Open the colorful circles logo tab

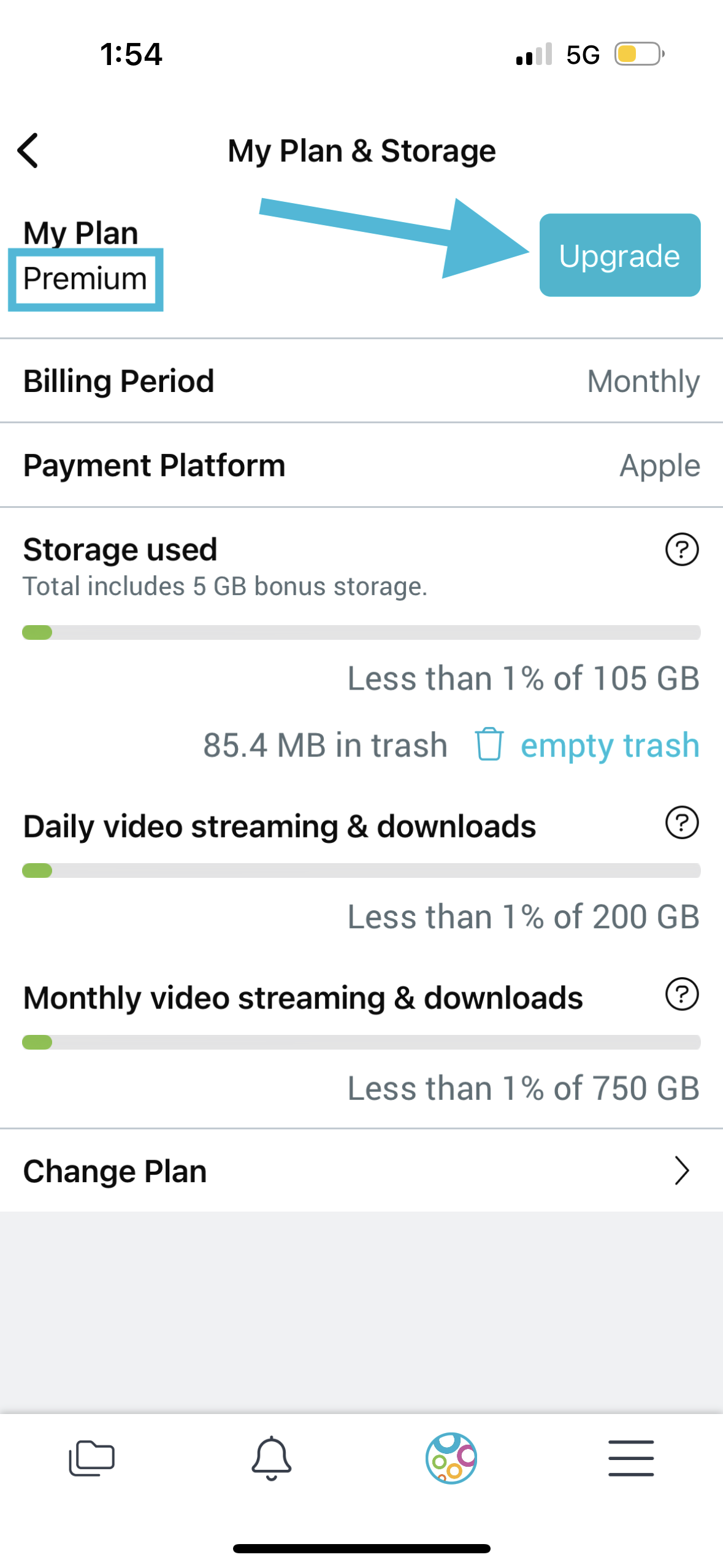click(x=451, y=1458)
